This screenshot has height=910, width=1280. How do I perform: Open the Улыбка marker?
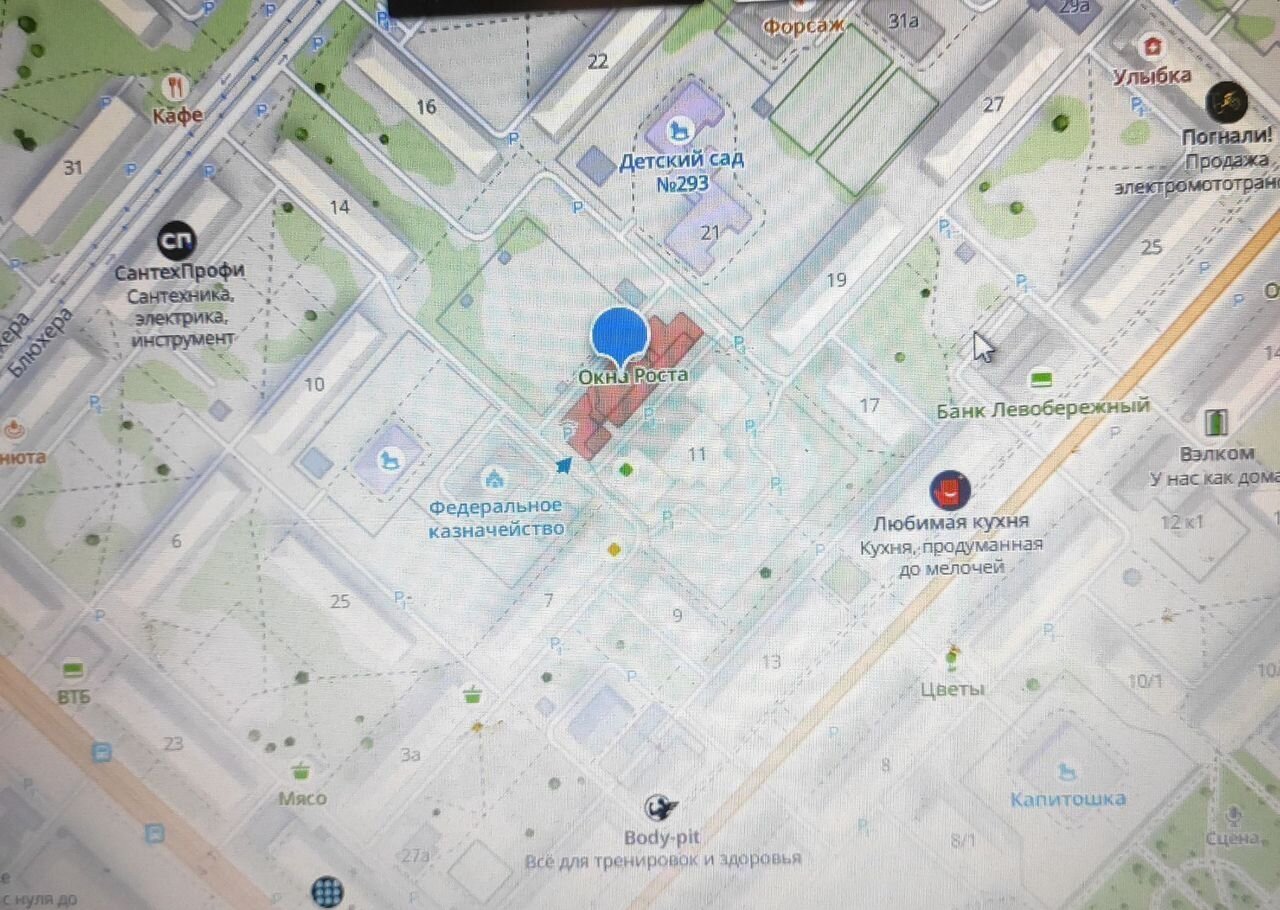[x=1152, y=48]
